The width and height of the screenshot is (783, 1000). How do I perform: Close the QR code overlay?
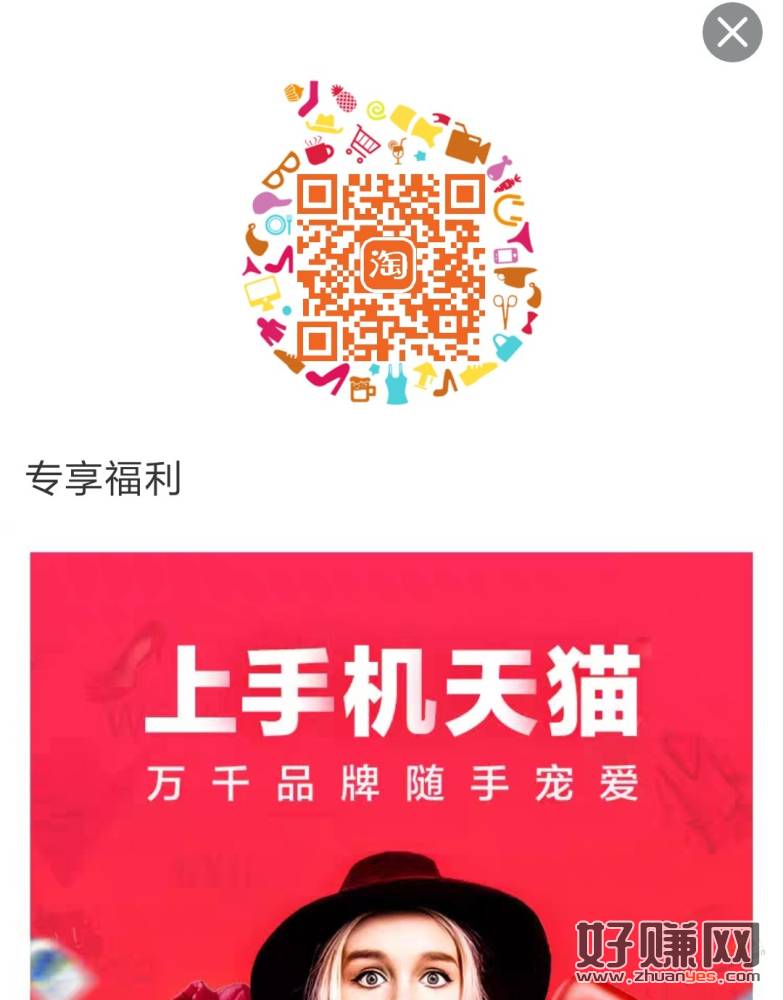(732, 33)
